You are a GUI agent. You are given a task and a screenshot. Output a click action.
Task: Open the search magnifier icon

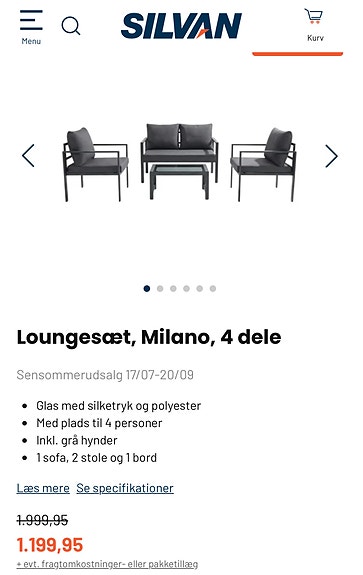70,26
